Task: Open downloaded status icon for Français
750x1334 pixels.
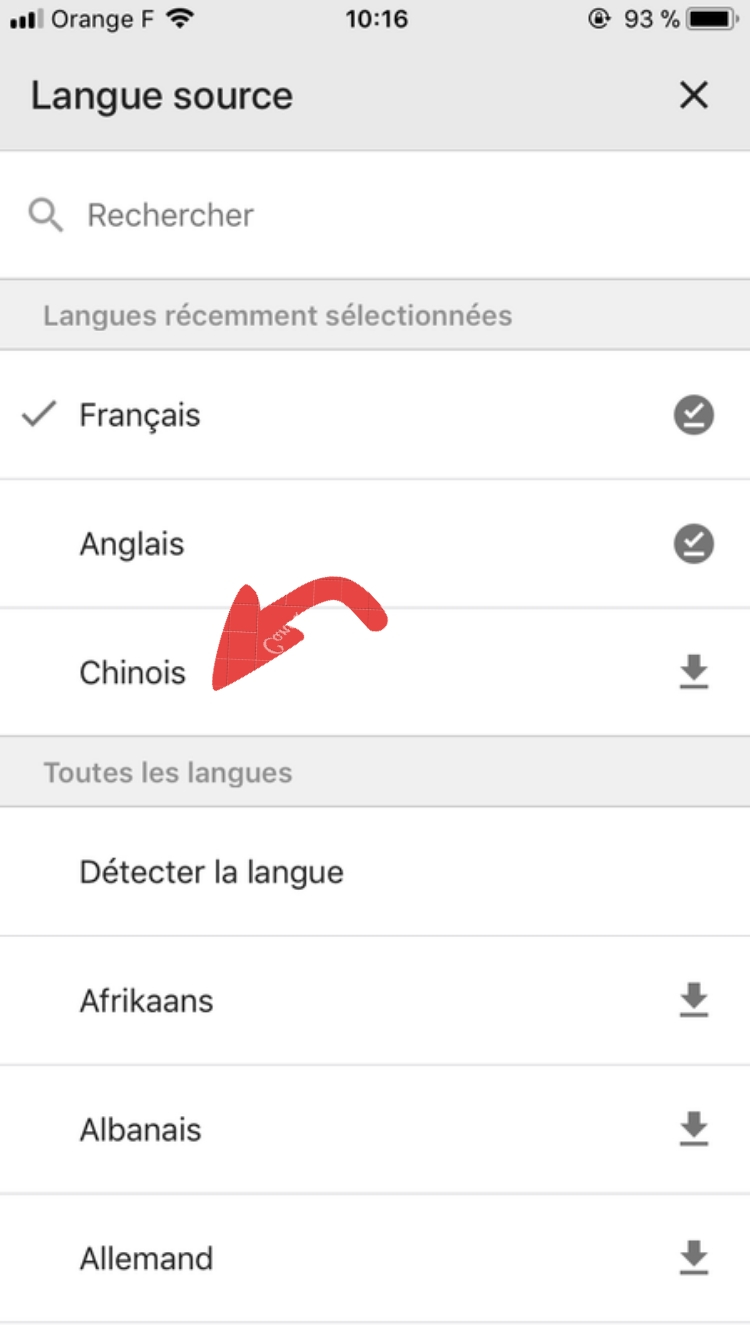Action: [693, 415]
